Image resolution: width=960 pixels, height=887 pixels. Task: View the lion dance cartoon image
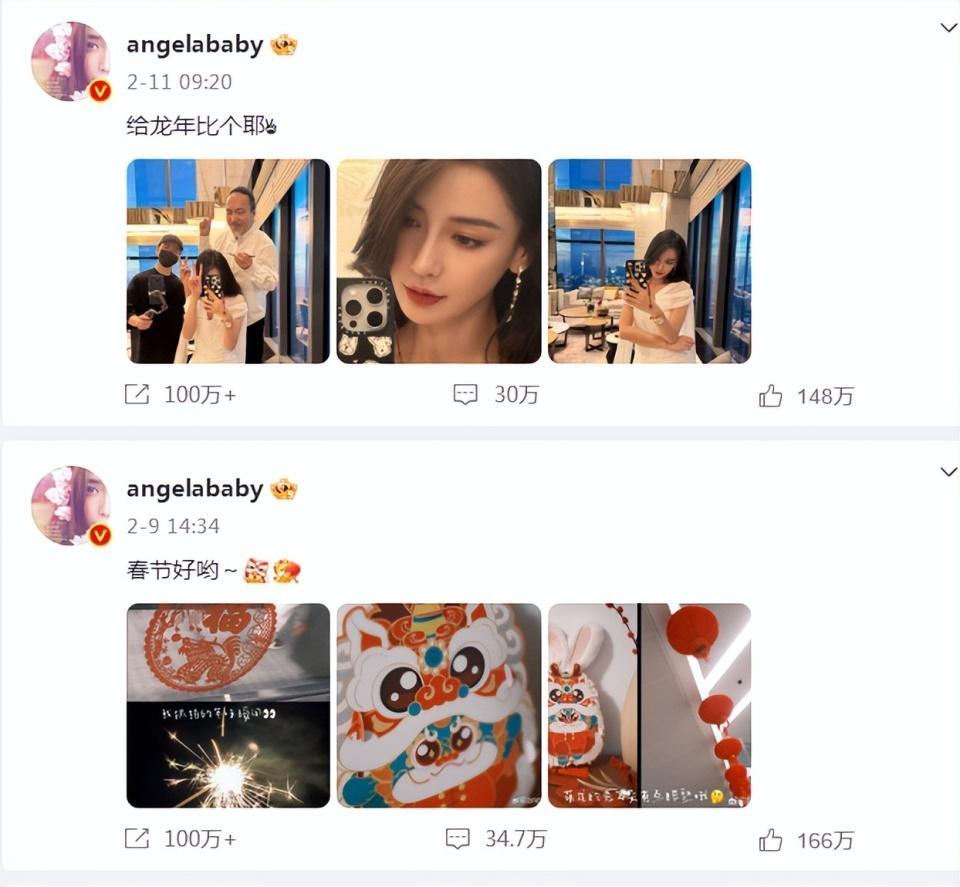(438, 705)
